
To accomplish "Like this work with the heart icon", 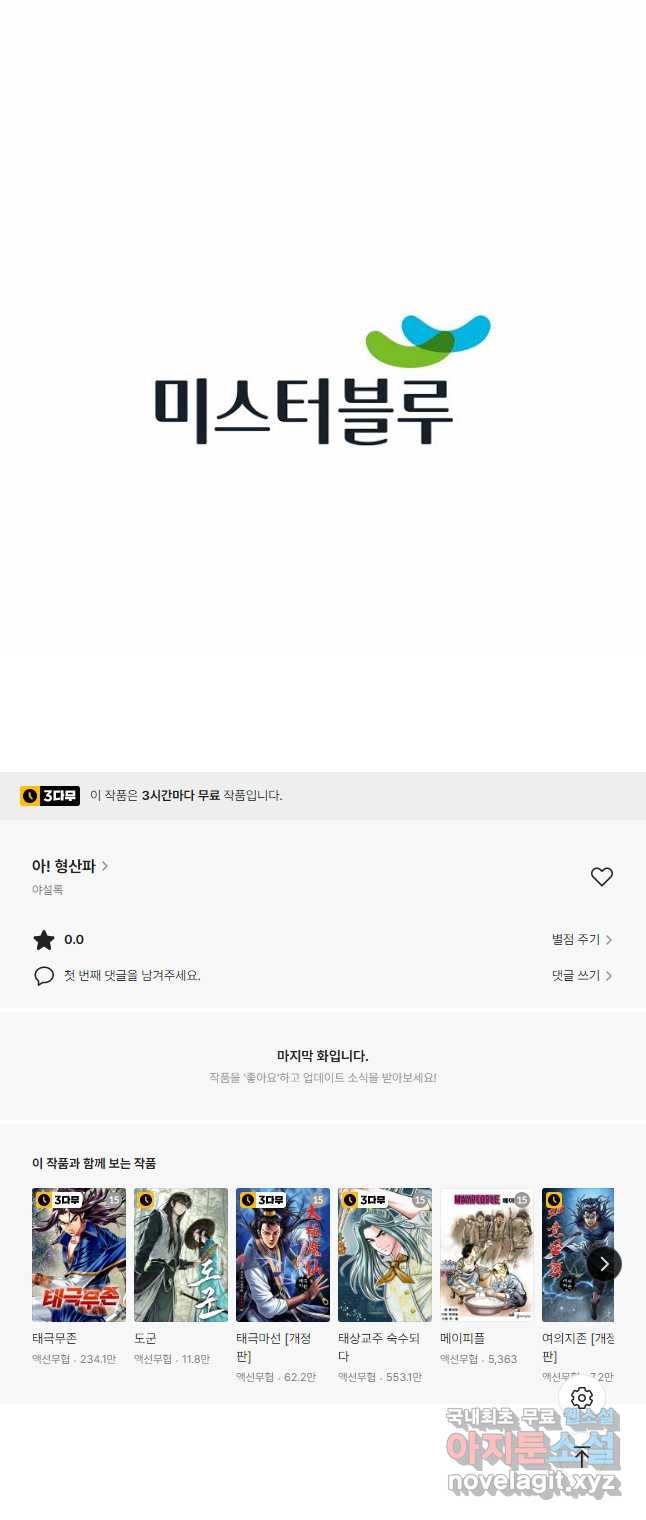I will (601, 877).
